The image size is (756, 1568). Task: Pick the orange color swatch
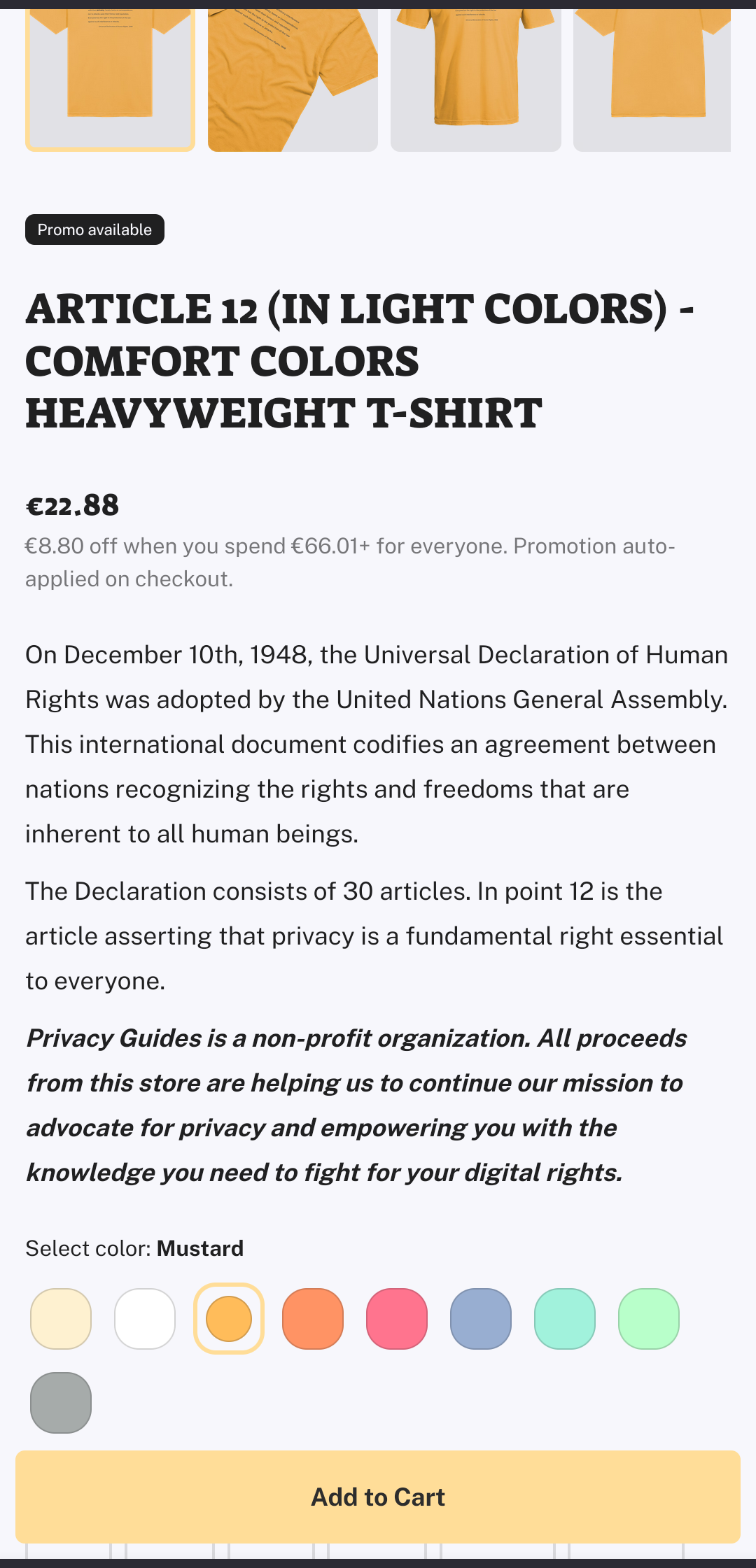point(313,1319)
